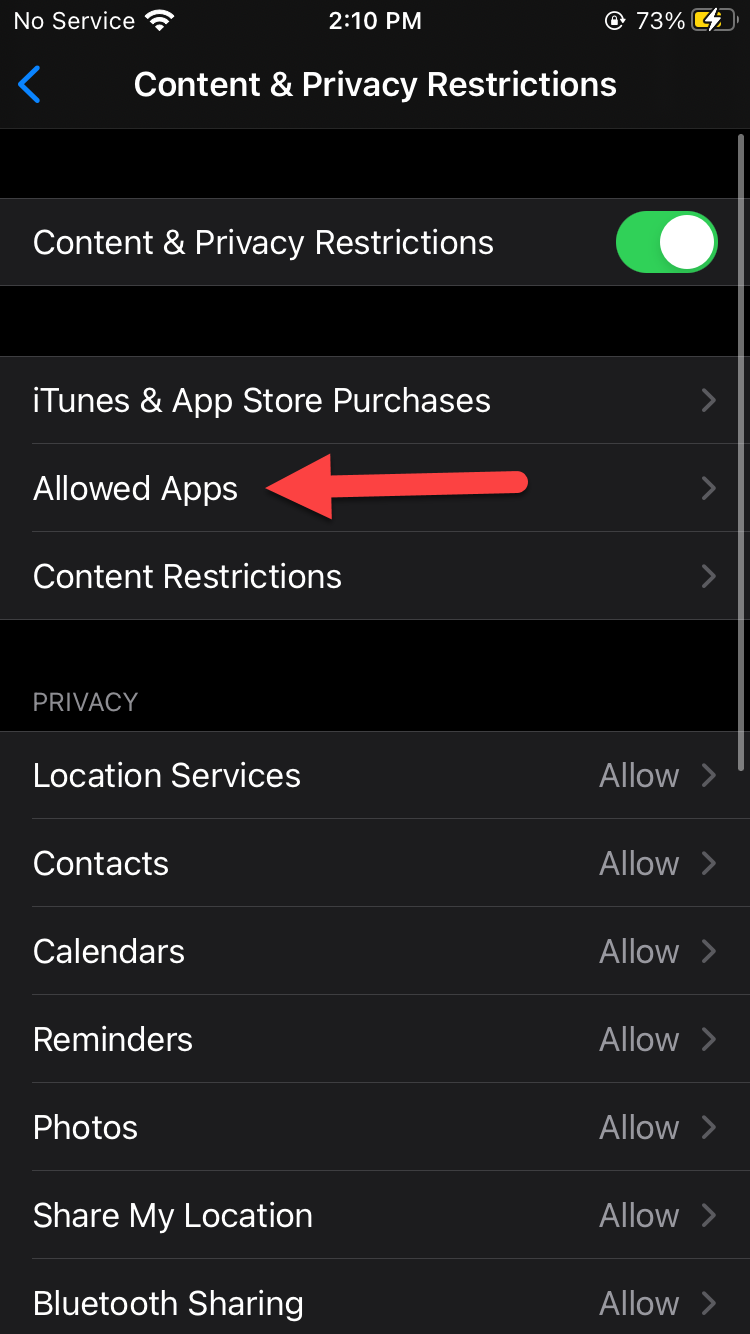Select the Contacts privacy row
The width and height of the screenshot is (750, 1334).
(x=375, y=864)
